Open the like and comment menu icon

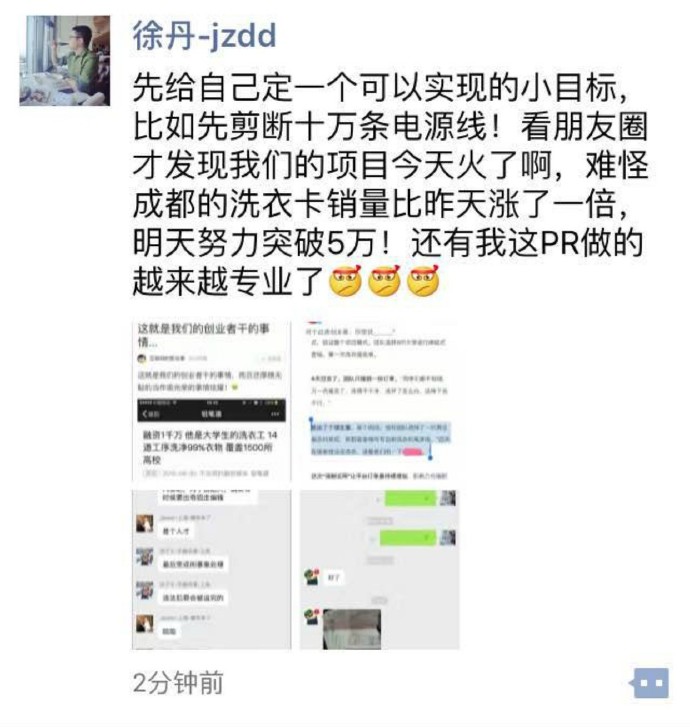(649, 683)
